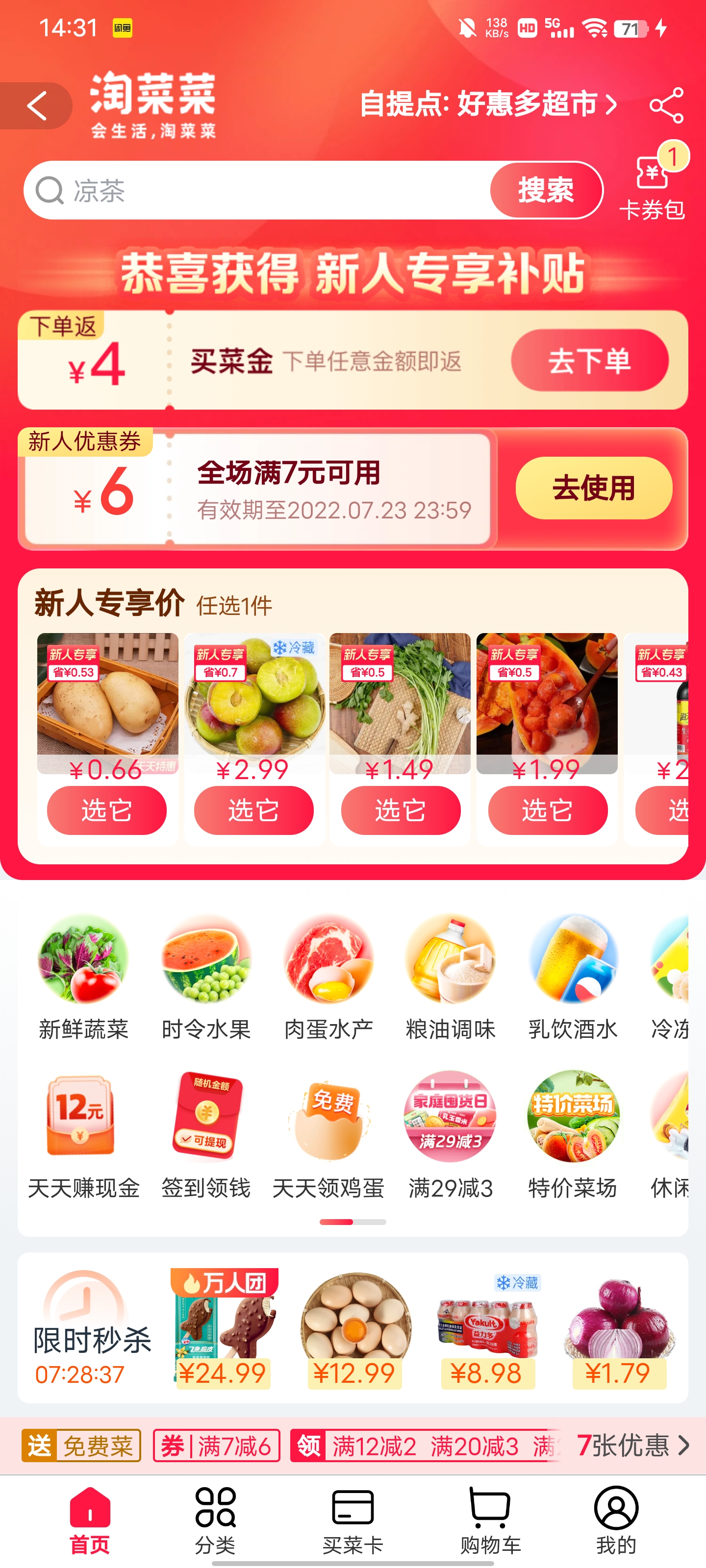
Task: Tap 去使用 on the ¥6 coupon
Action: (594, 487)
